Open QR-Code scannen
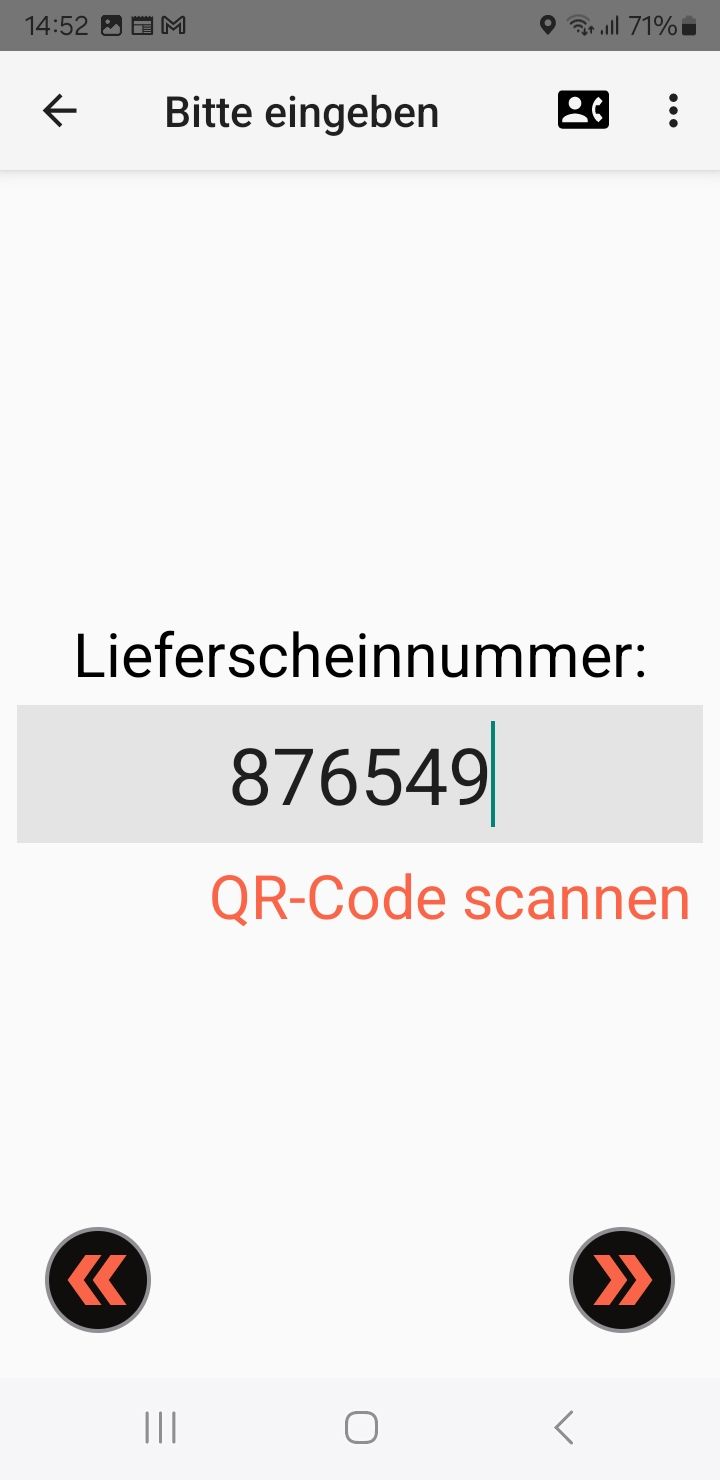The height and width of the screenshot is (1480, 720). coord(448,897)
